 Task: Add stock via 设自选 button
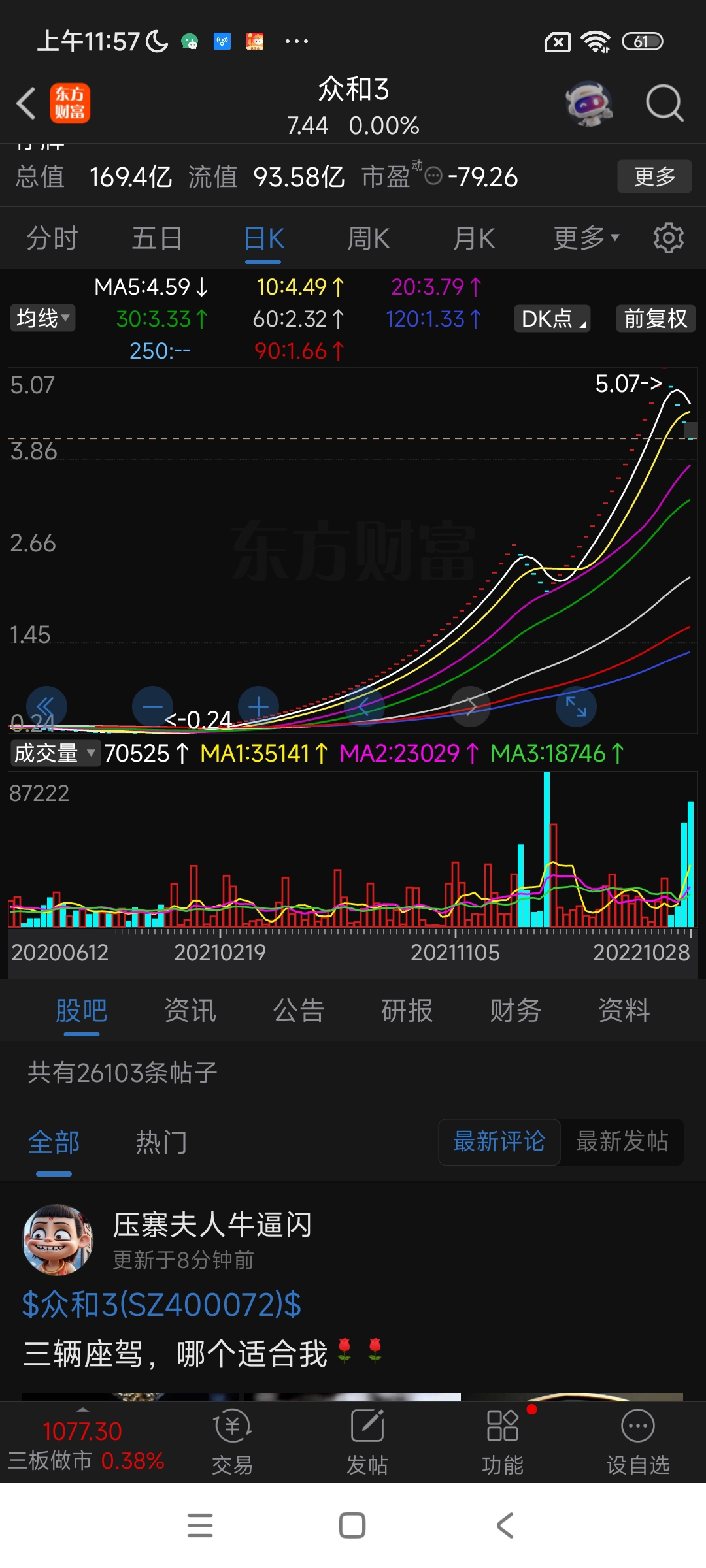tap(638, 1442)
